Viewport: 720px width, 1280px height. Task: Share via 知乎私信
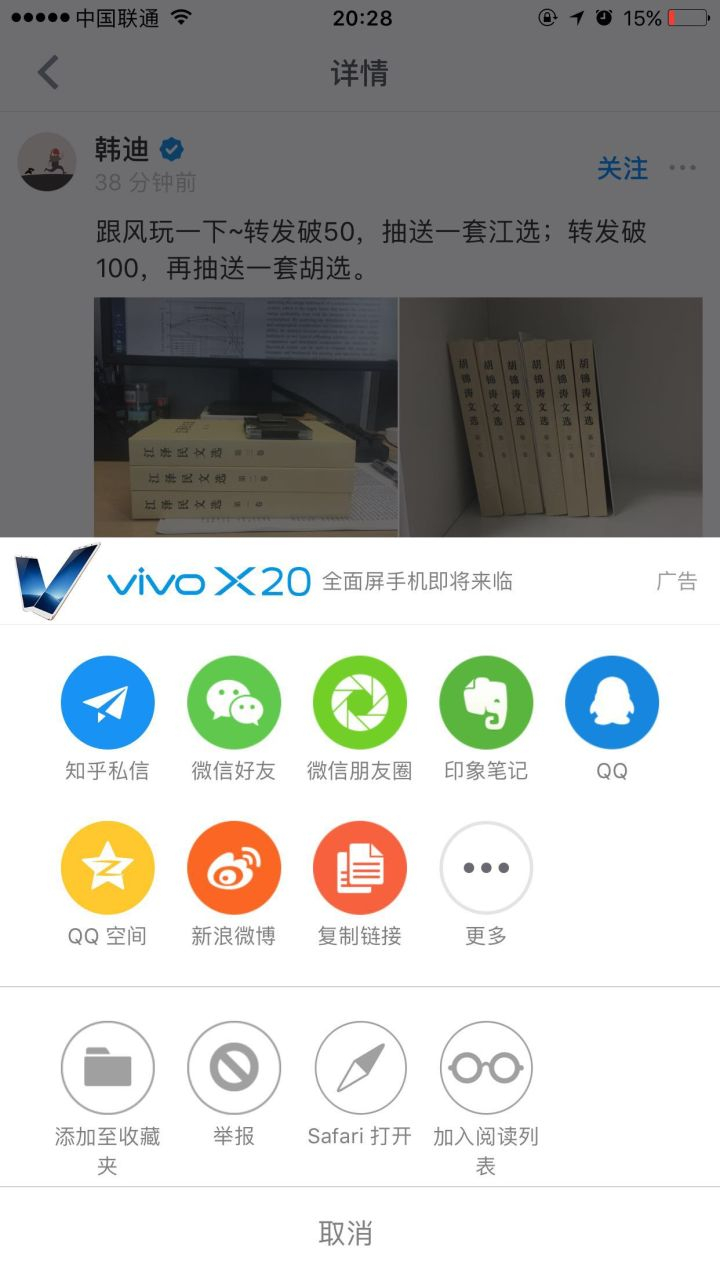(x=108, y=703)
